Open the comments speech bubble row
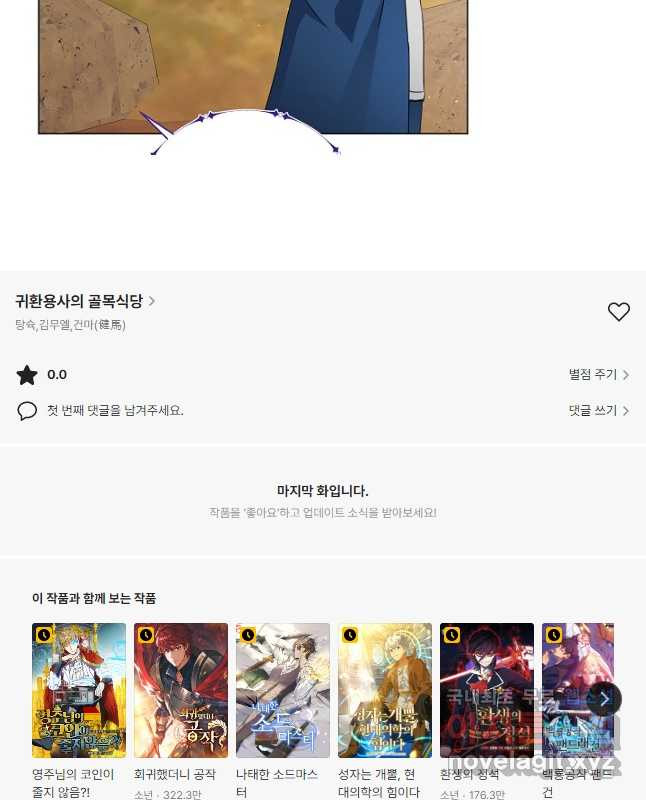Image resolution: width=646 pixels, height=800 pixels. click(x=100, y=411)
